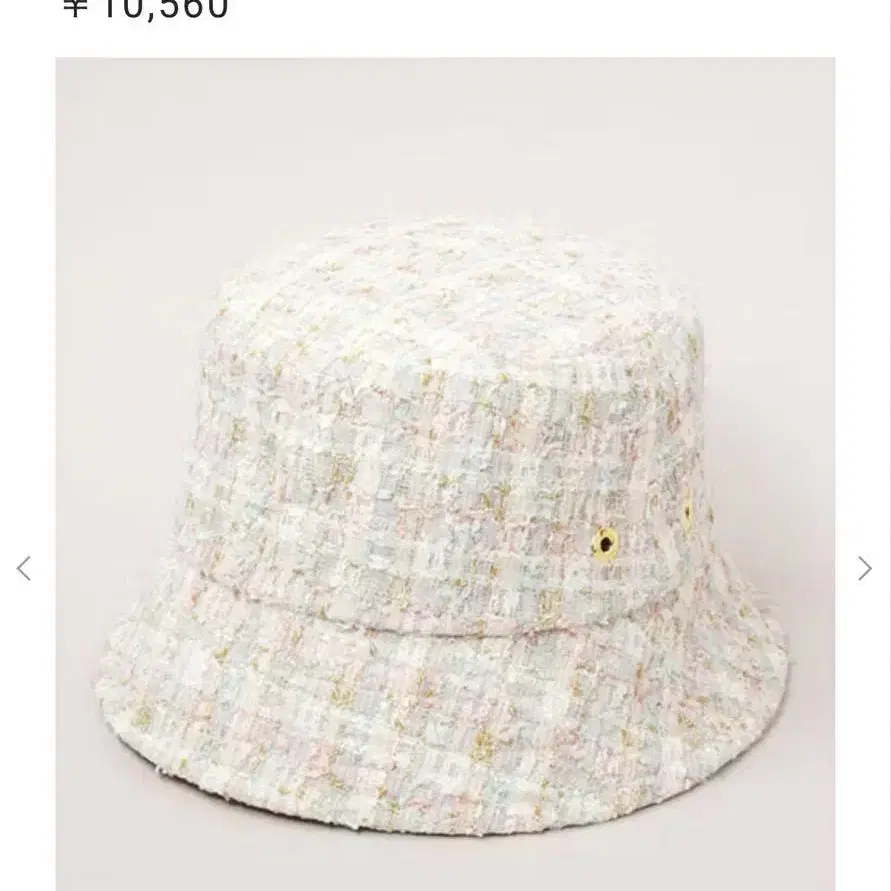Viewport: 891px width, 891px height.
Task: Go to the next product image
Action: [865, 569]
